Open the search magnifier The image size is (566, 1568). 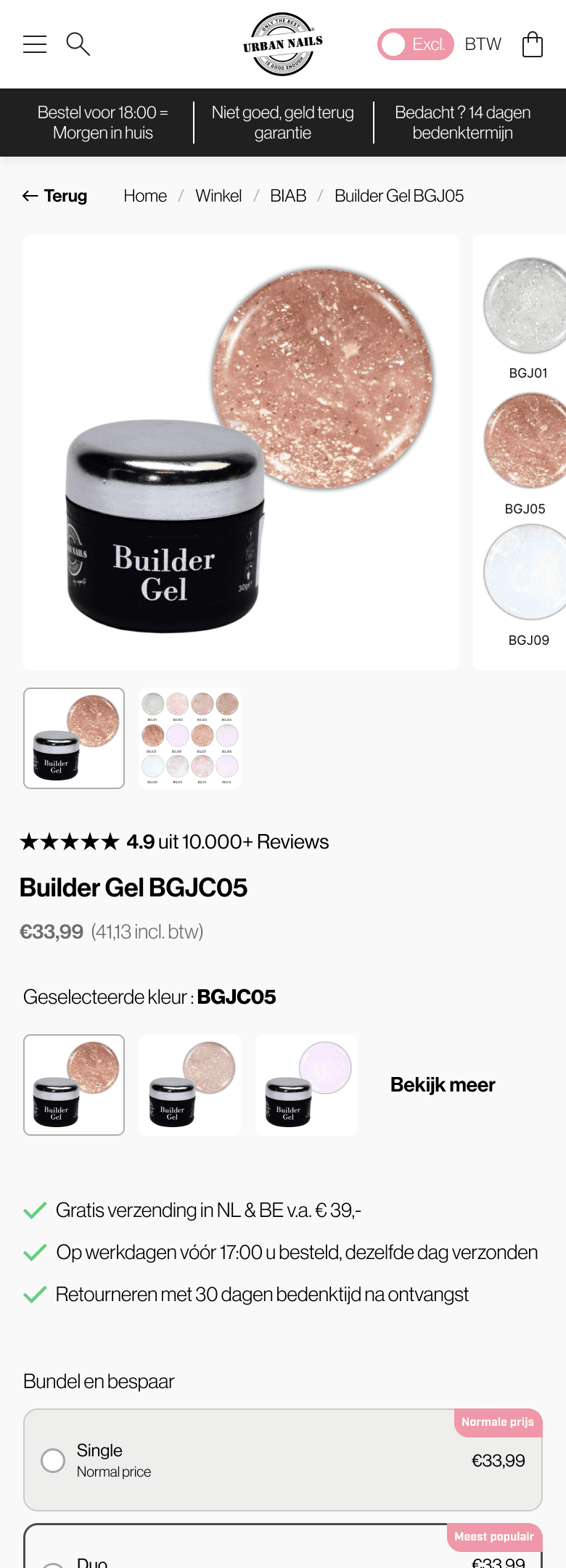[78, 44]
